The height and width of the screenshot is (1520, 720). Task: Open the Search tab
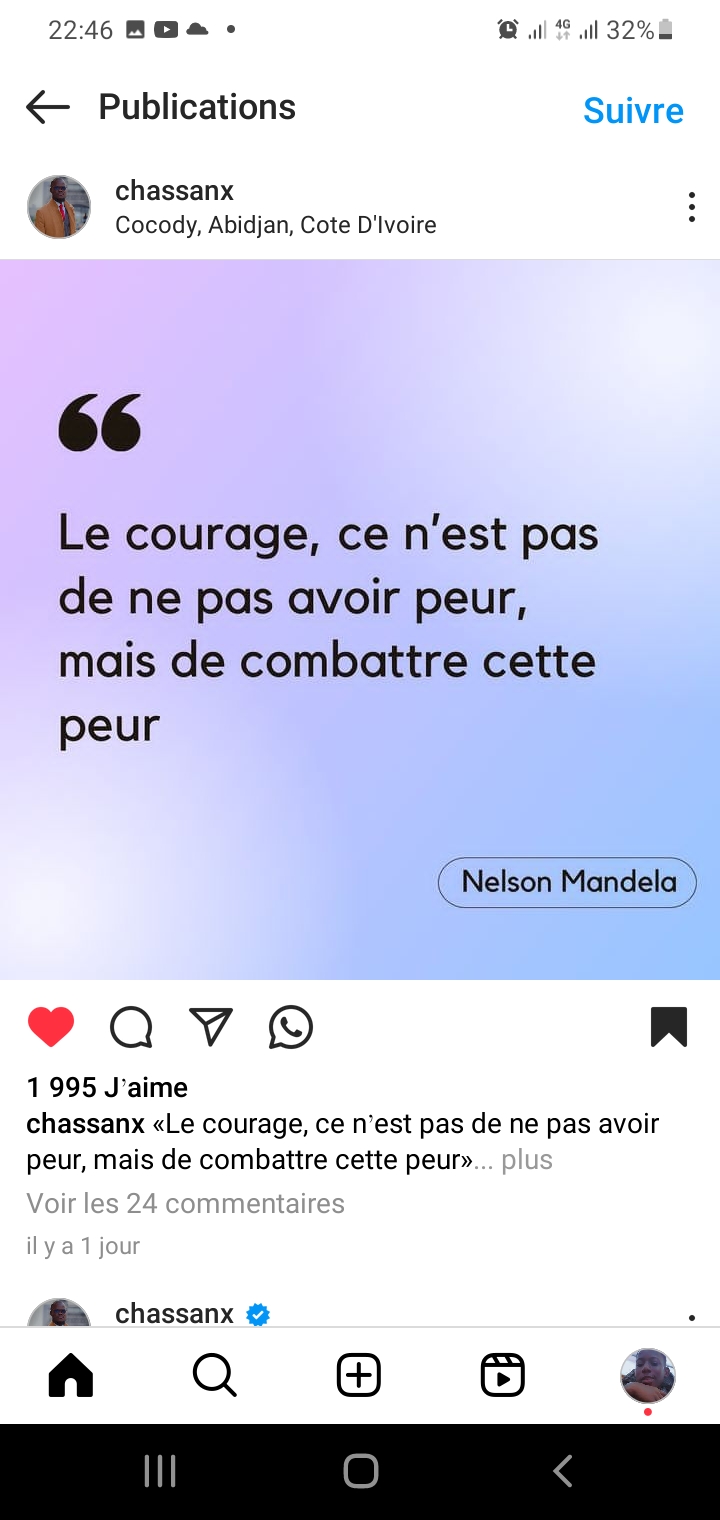tap(215, 1375)
